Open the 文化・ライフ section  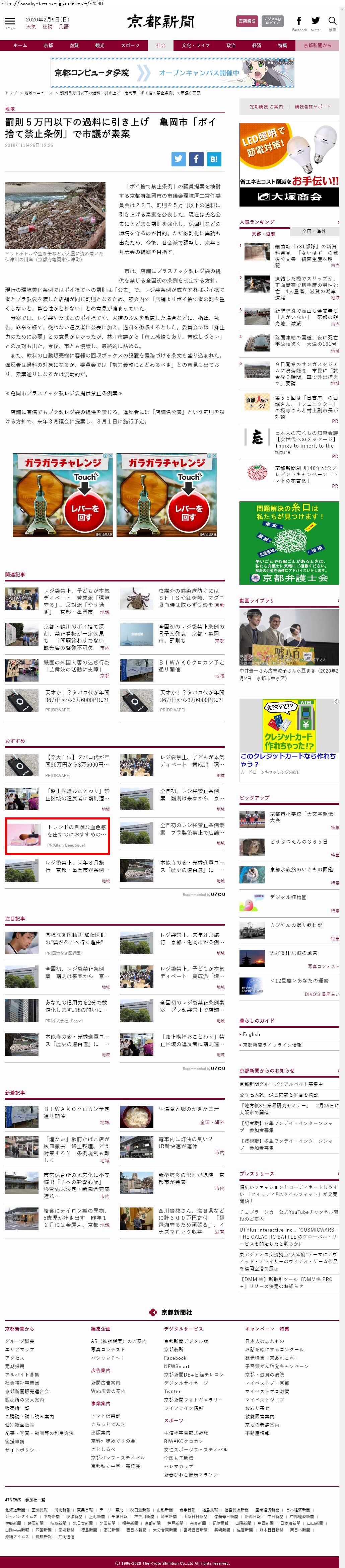[196, 46]
